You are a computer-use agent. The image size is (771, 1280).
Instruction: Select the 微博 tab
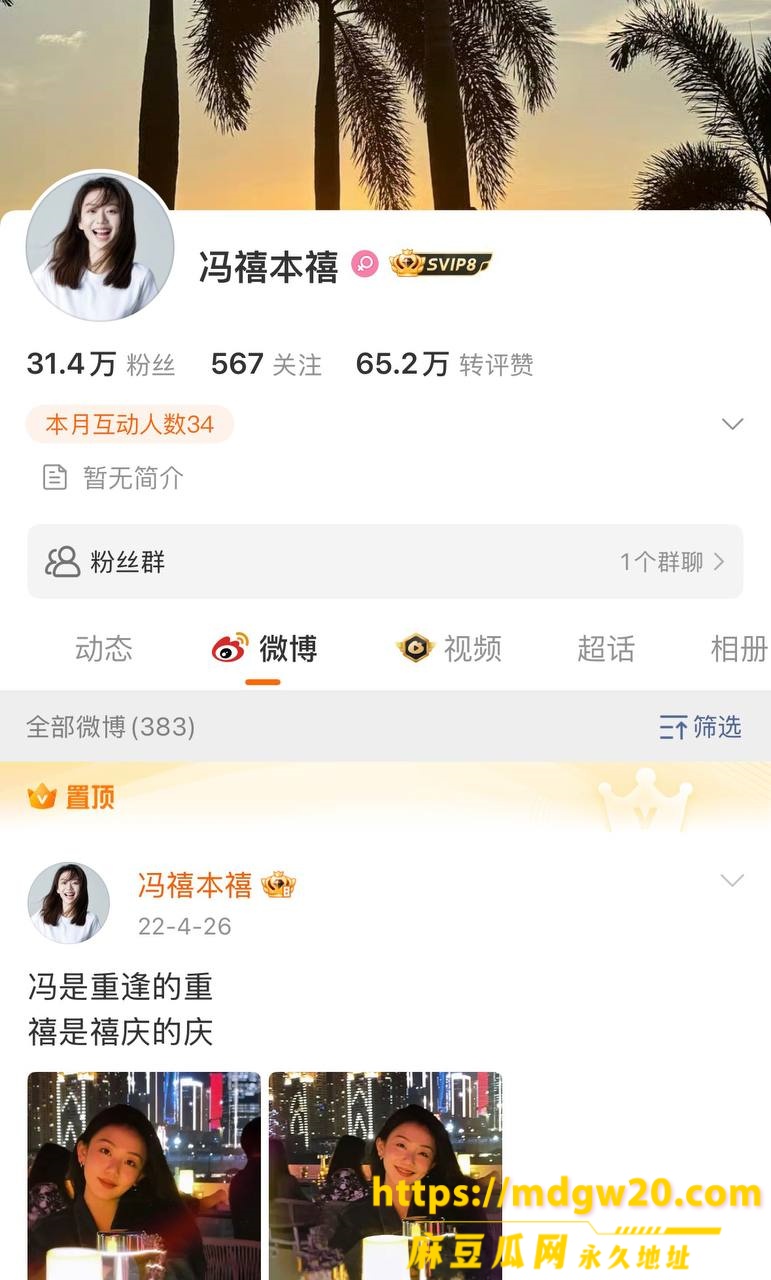pyautogui.click(x=264, y=649)
